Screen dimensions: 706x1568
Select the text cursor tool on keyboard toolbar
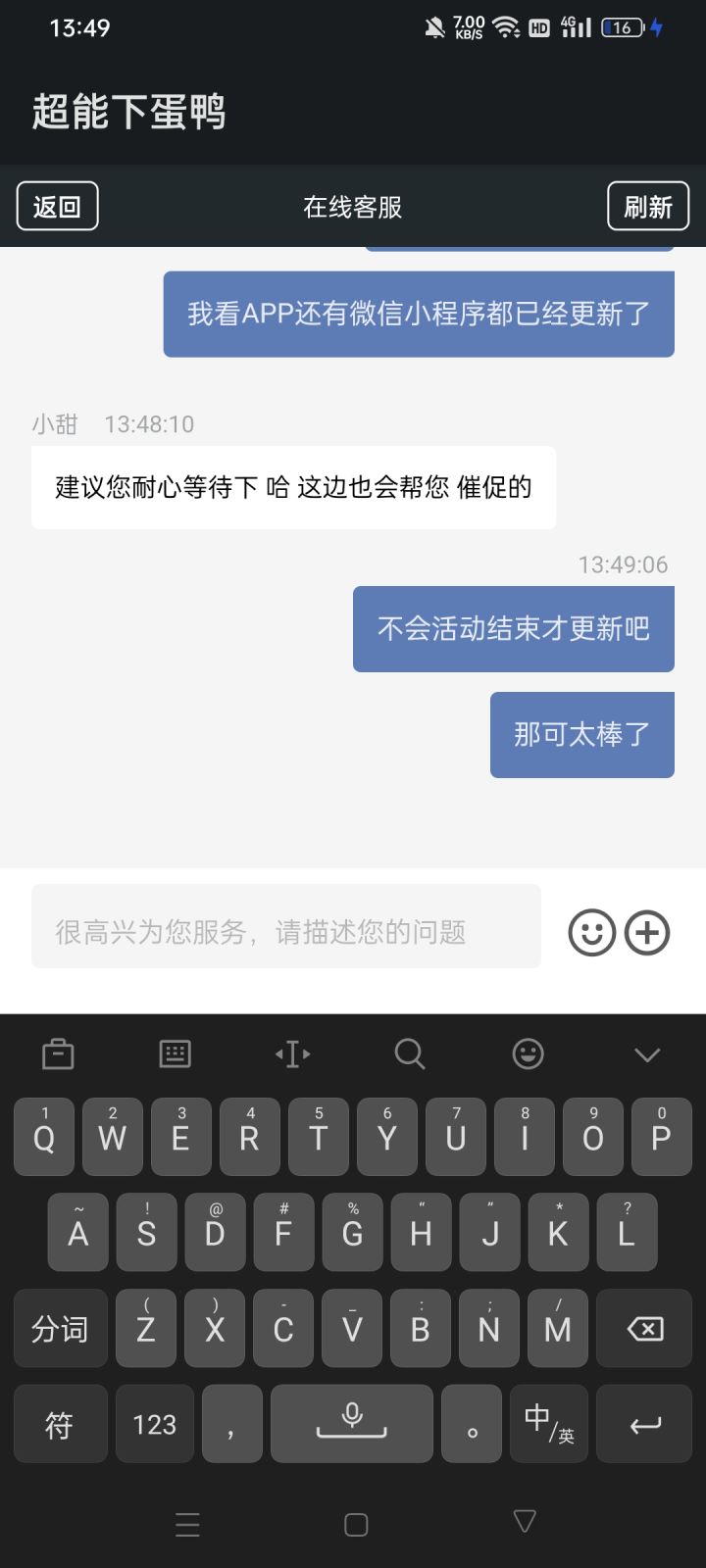point(292,1053)
